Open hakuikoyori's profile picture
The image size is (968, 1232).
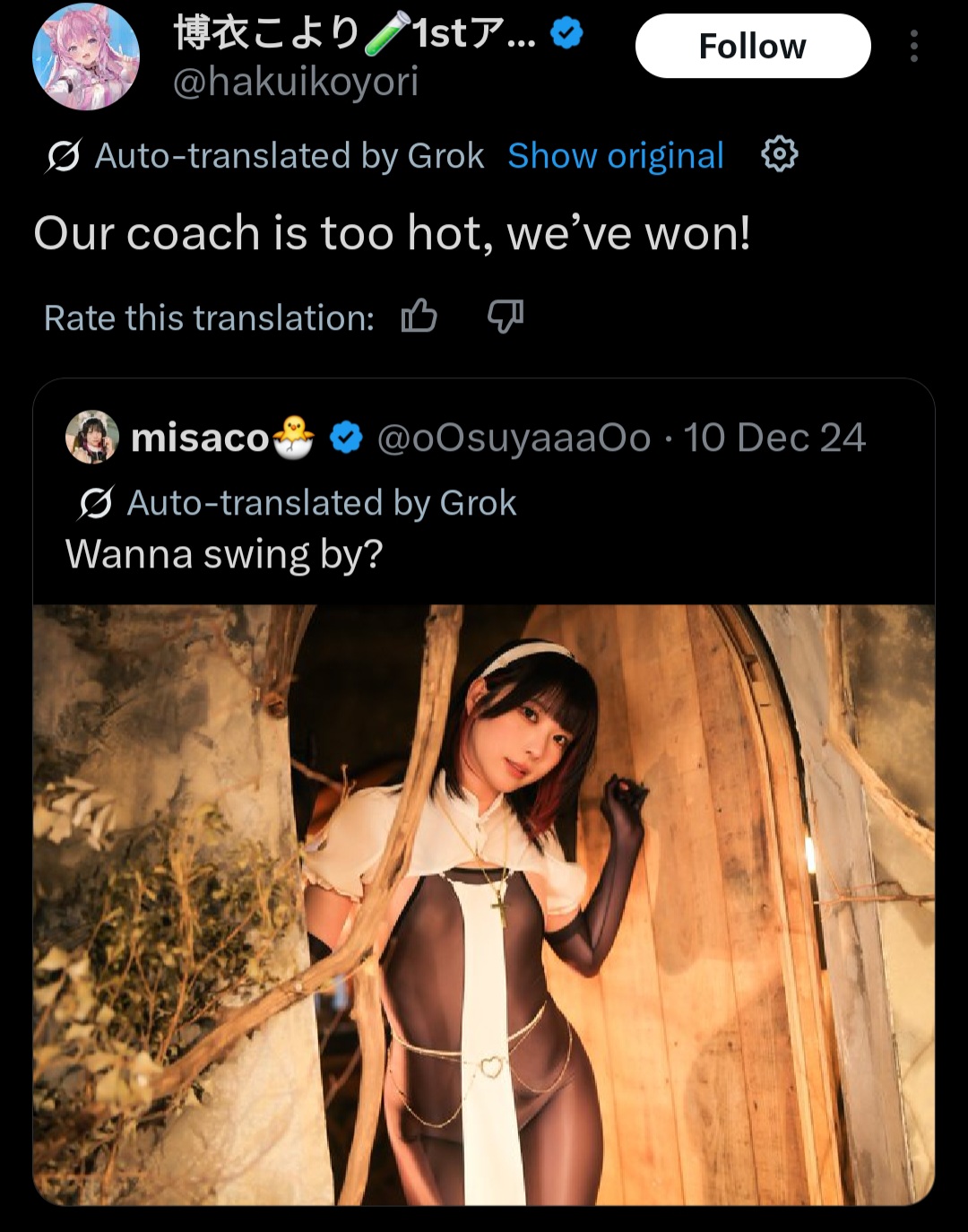point(86,56)
